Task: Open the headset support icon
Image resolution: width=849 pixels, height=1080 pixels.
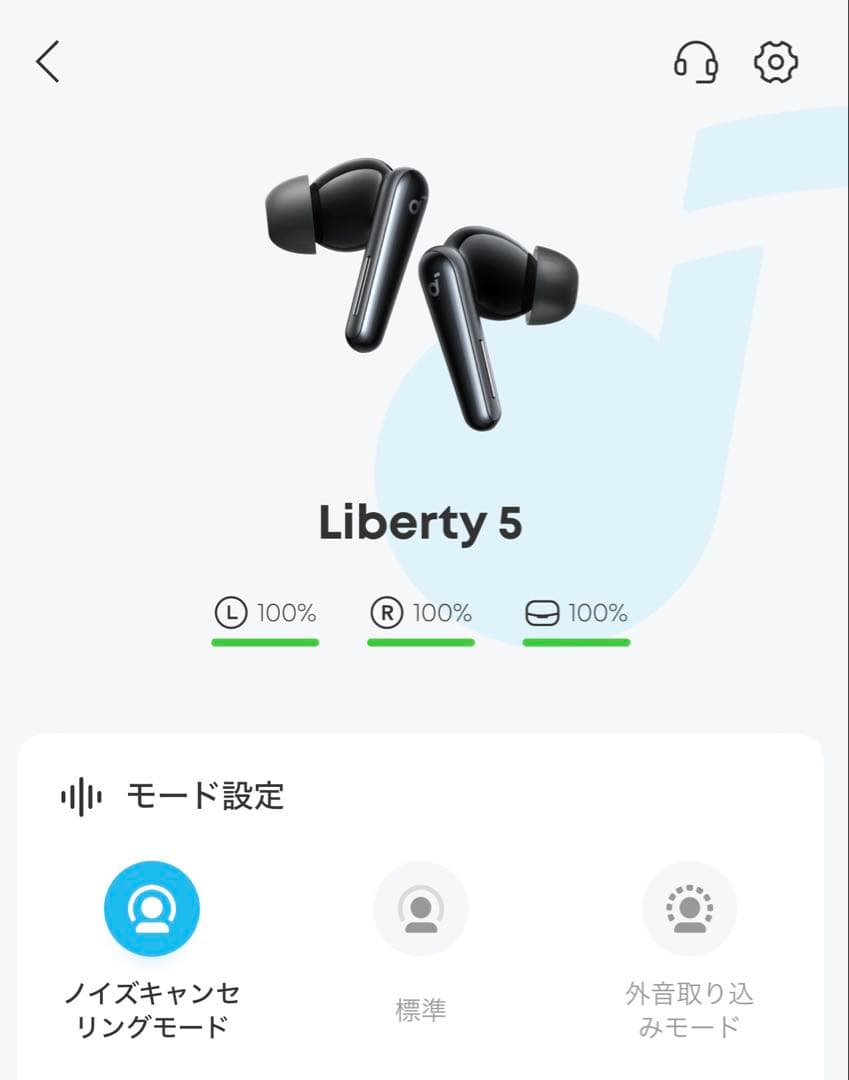Action: point(697,62)
